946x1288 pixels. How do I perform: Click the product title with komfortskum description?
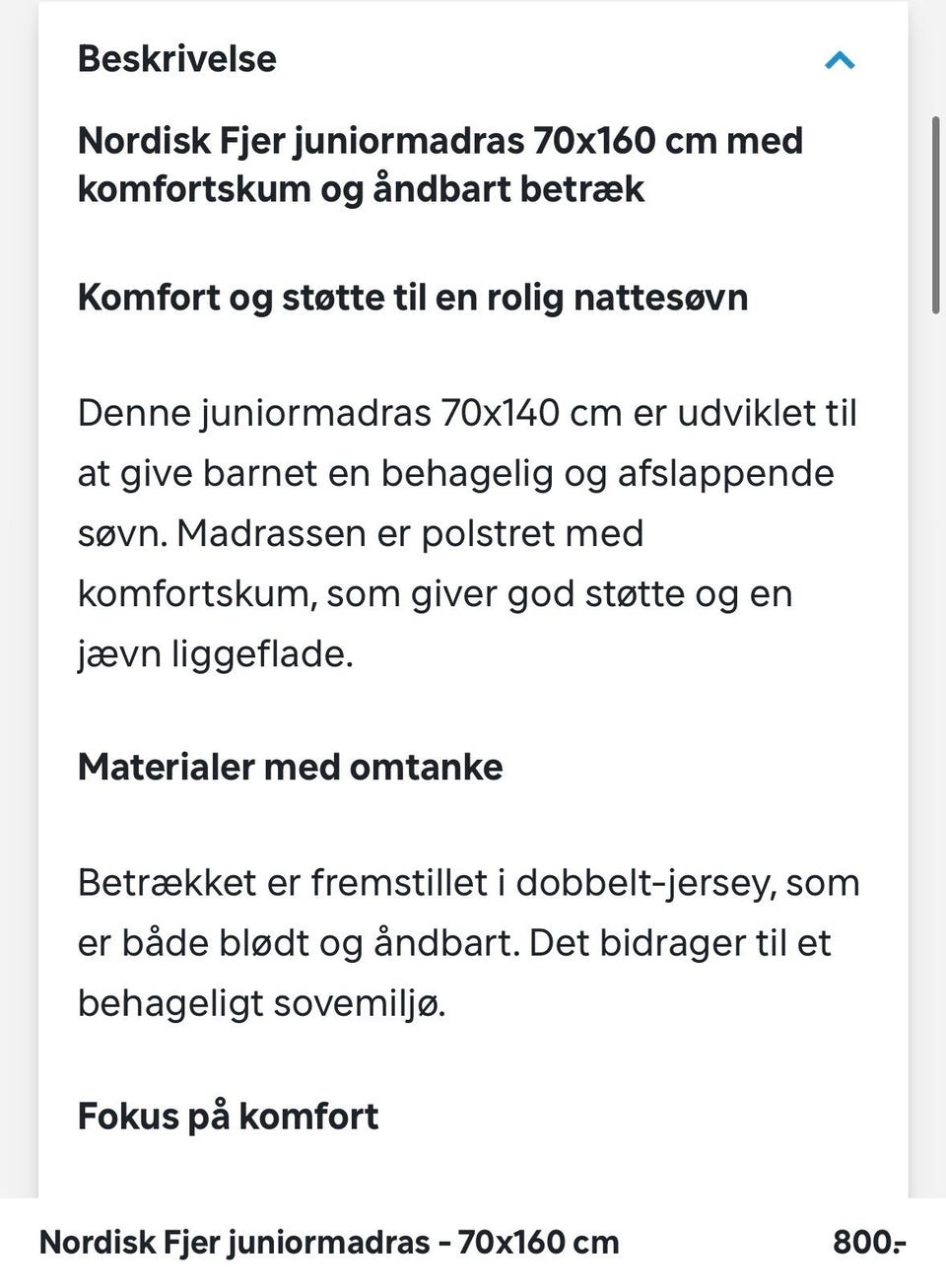tap(441, 164)
